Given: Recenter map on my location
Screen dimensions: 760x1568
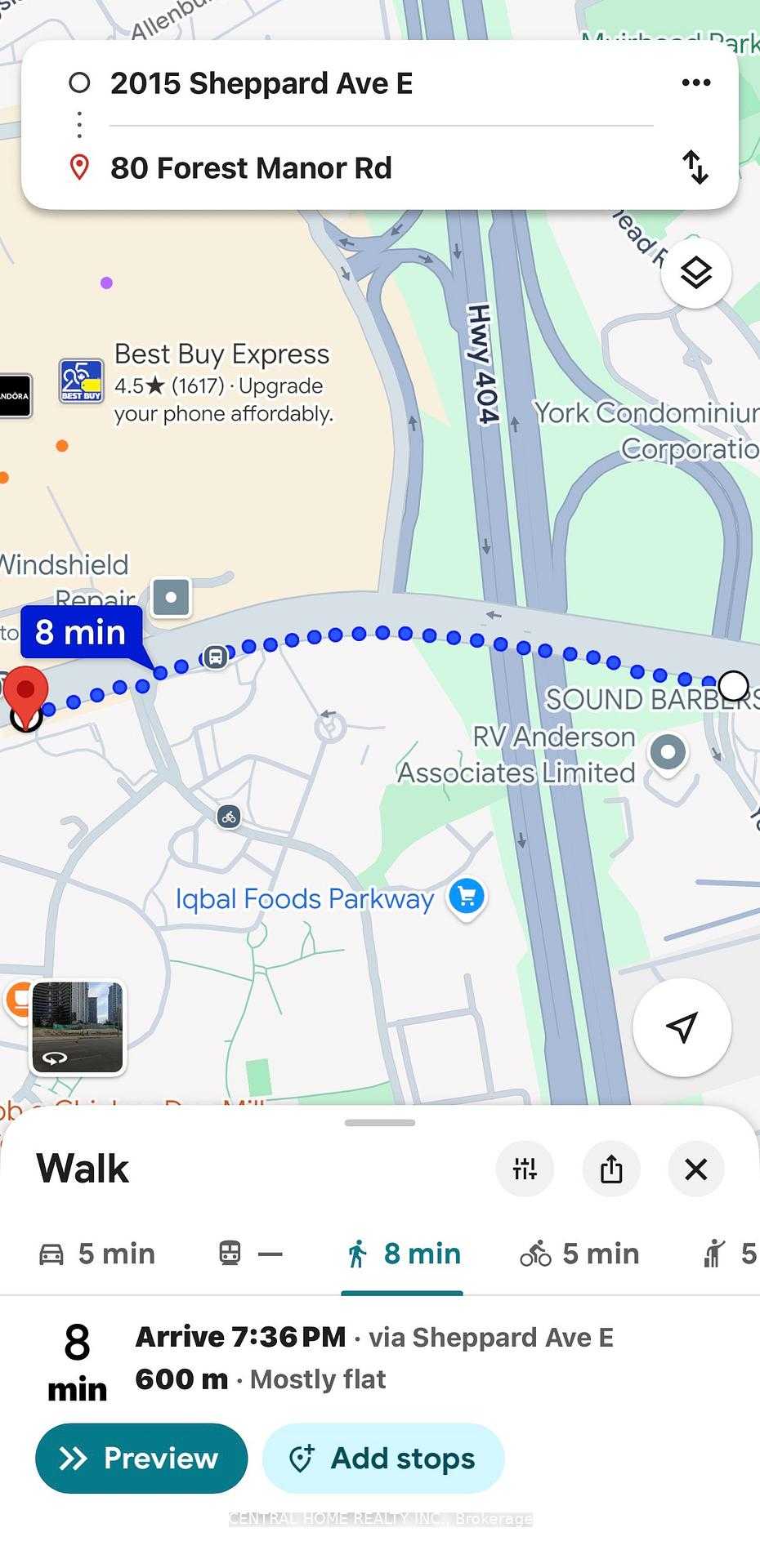Looking at the screenshot, I should 682,1027.
